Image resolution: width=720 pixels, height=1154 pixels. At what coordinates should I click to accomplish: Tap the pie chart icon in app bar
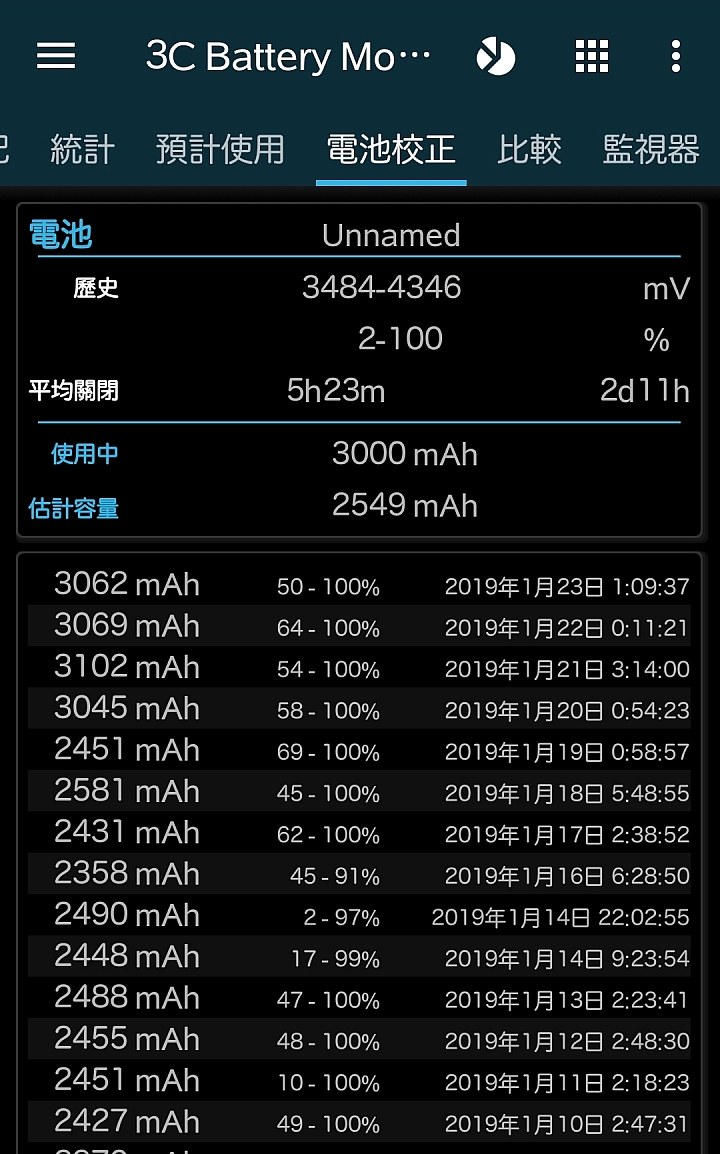click(x=495, y=57)
